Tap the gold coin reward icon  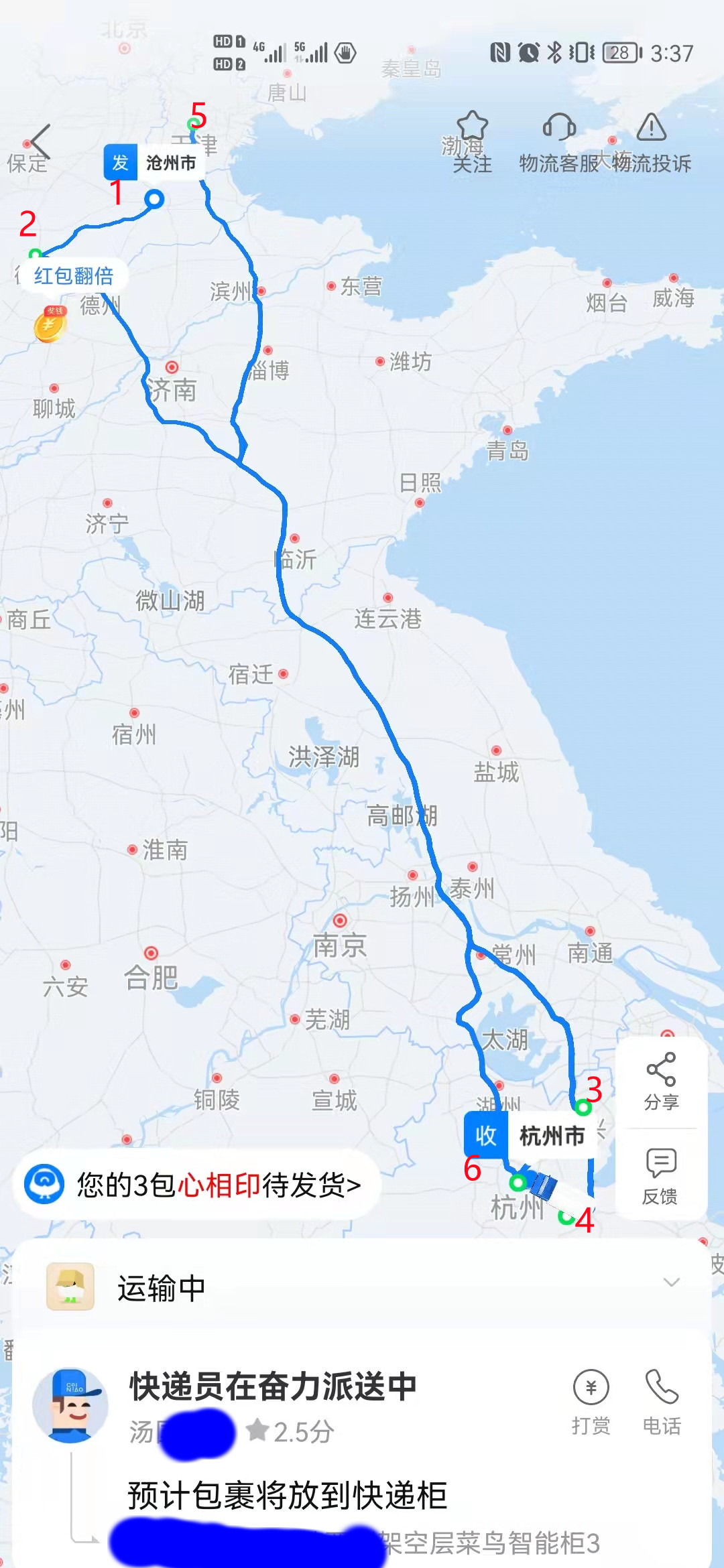coord(49,326)
